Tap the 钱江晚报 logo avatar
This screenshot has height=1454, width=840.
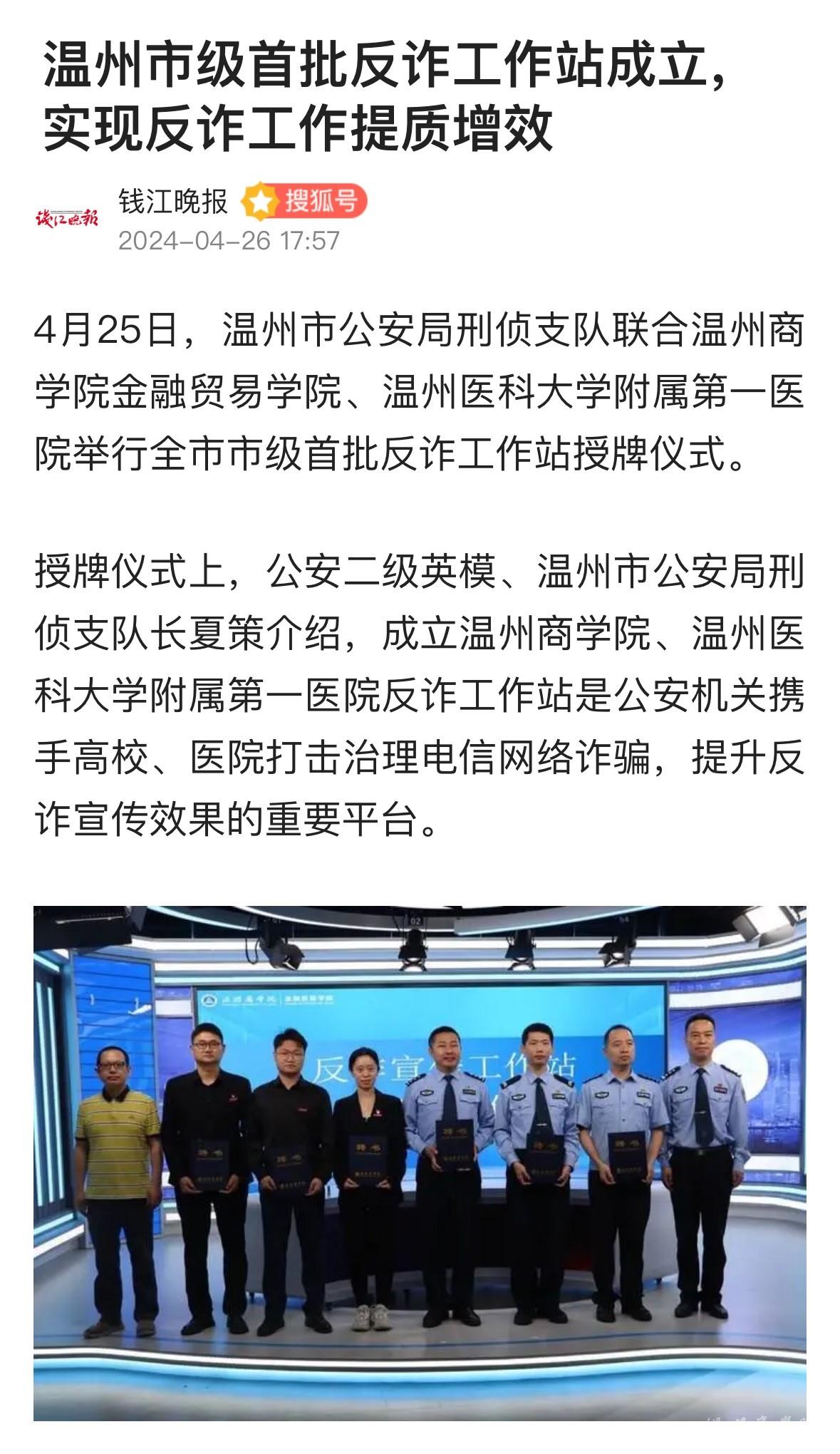coord(68,218)
